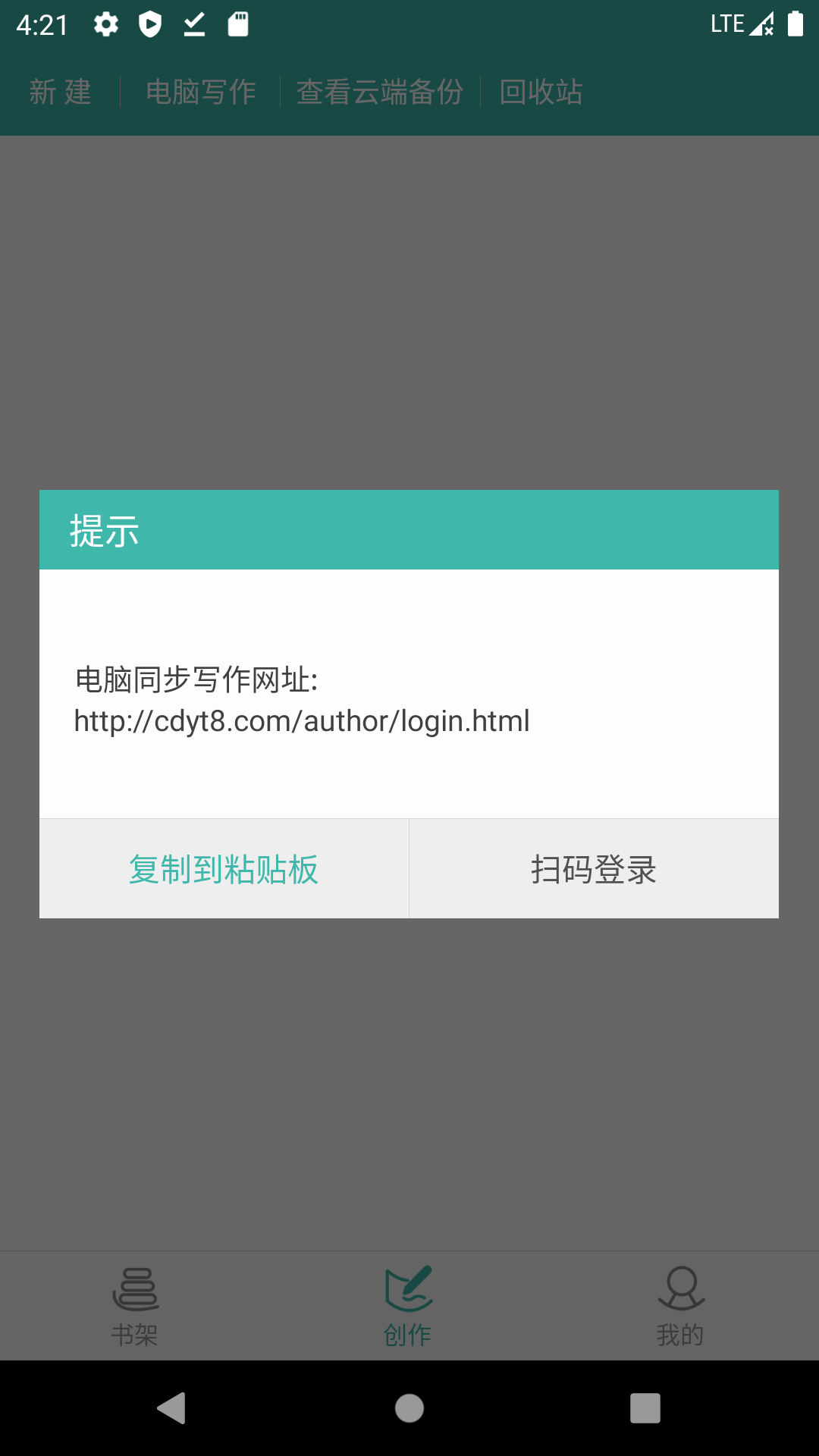The image size is (819, 1456).
Task: Choose 扫码登录 to scan a login code
Action: click(x=594, y=869)
